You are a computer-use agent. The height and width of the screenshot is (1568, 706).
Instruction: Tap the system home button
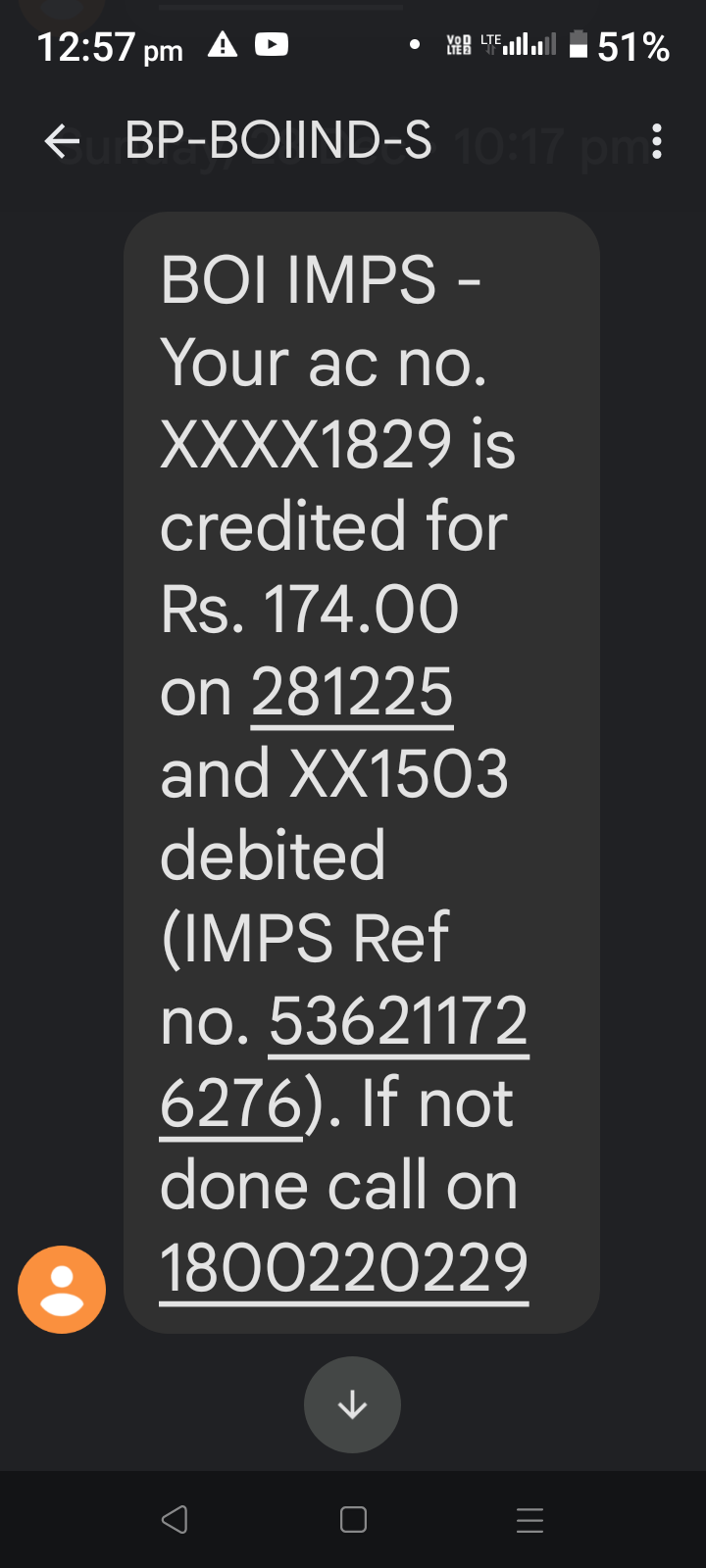pos(353,1520)
